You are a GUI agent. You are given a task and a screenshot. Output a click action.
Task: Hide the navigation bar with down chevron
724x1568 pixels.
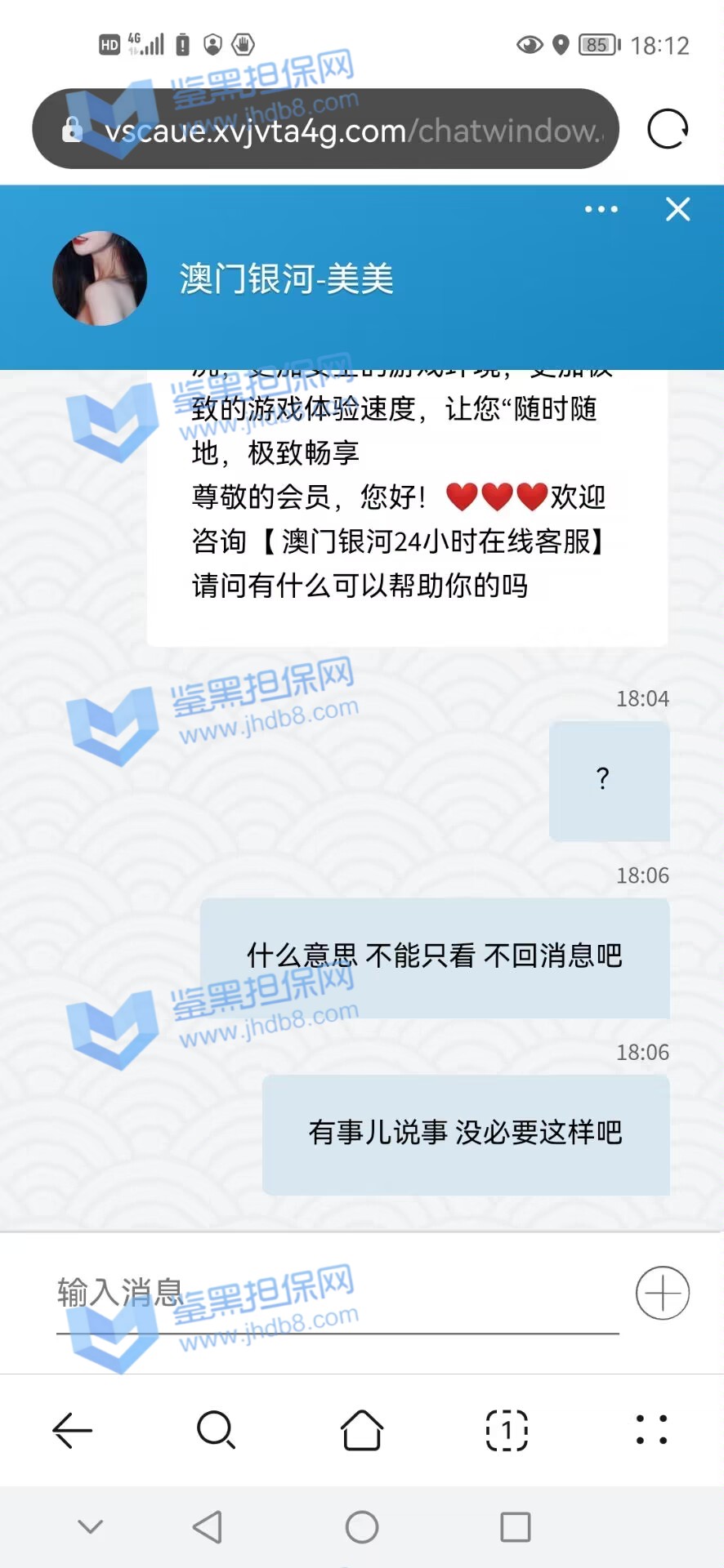[x=90, y=1526]
